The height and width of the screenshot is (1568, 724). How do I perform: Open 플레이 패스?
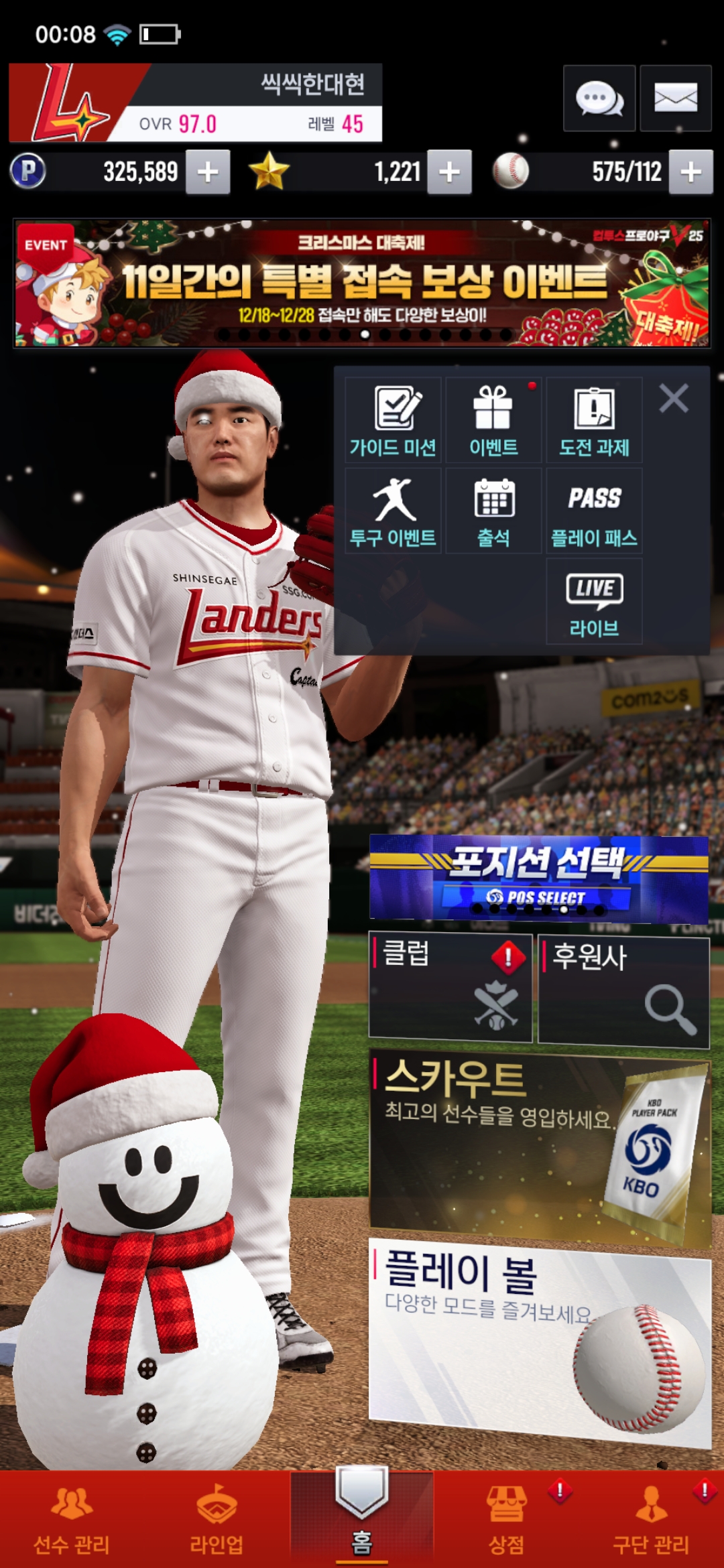(594, 511)
